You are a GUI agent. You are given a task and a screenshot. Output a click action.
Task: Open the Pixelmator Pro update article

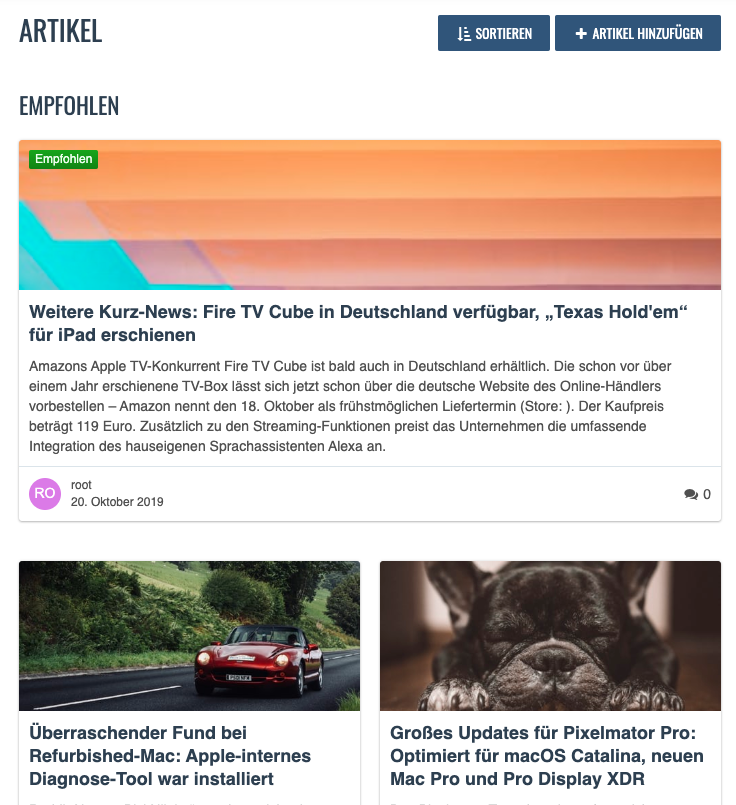click(x=546, y=756)
